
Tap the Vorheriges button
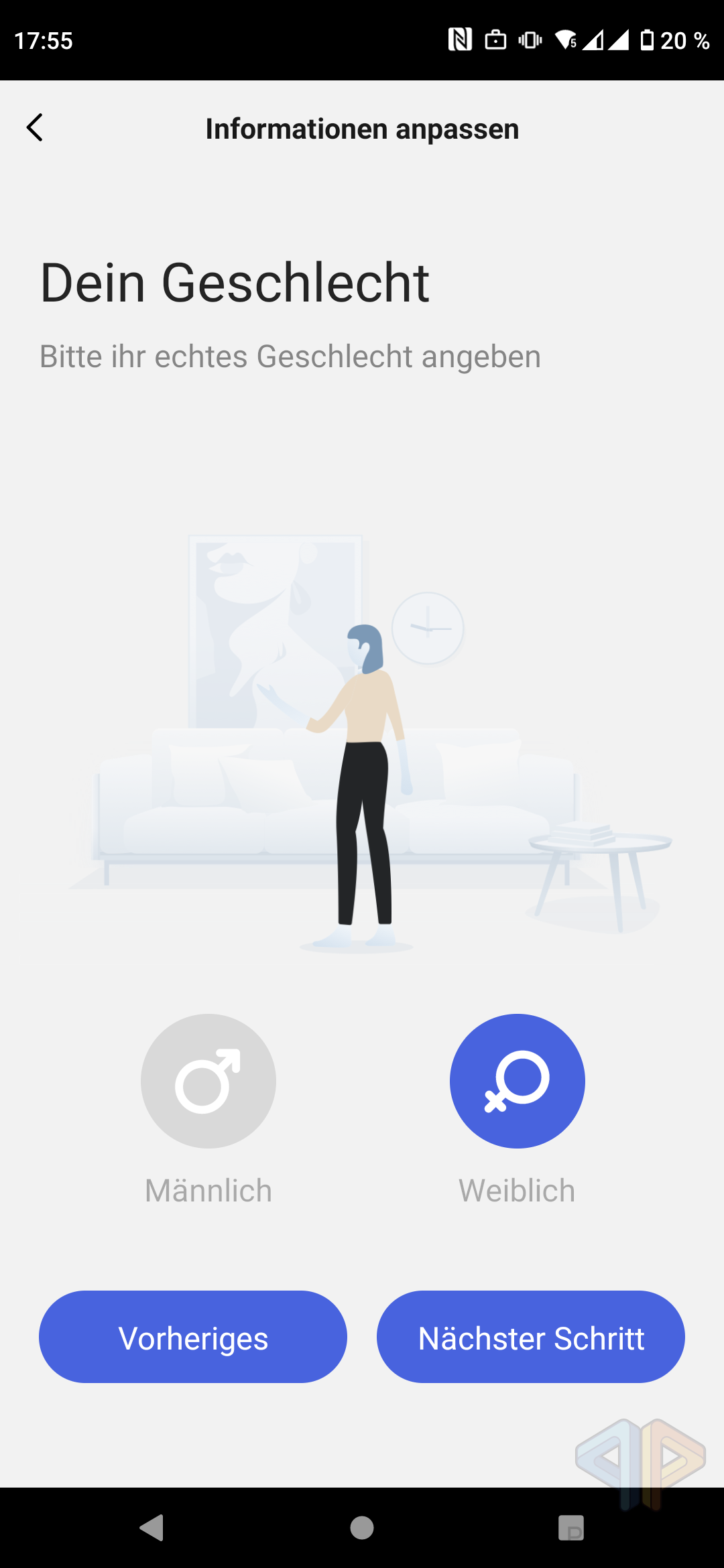tap(193, 1337)
